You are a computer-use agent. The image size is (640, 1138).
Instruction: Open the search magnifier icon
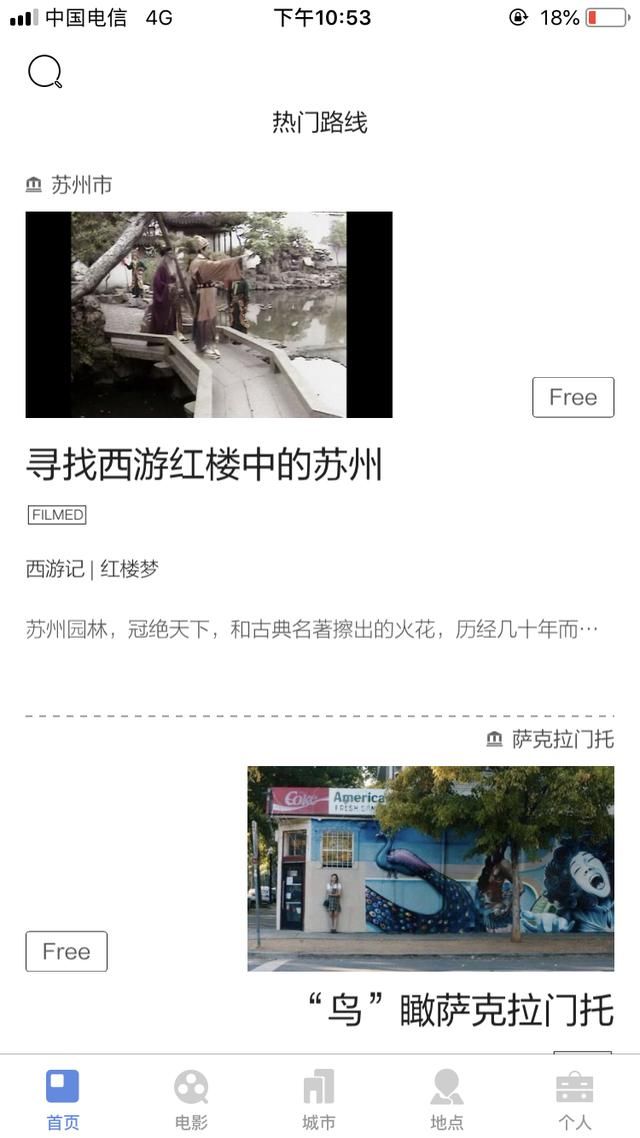click(x=45, y=72)
